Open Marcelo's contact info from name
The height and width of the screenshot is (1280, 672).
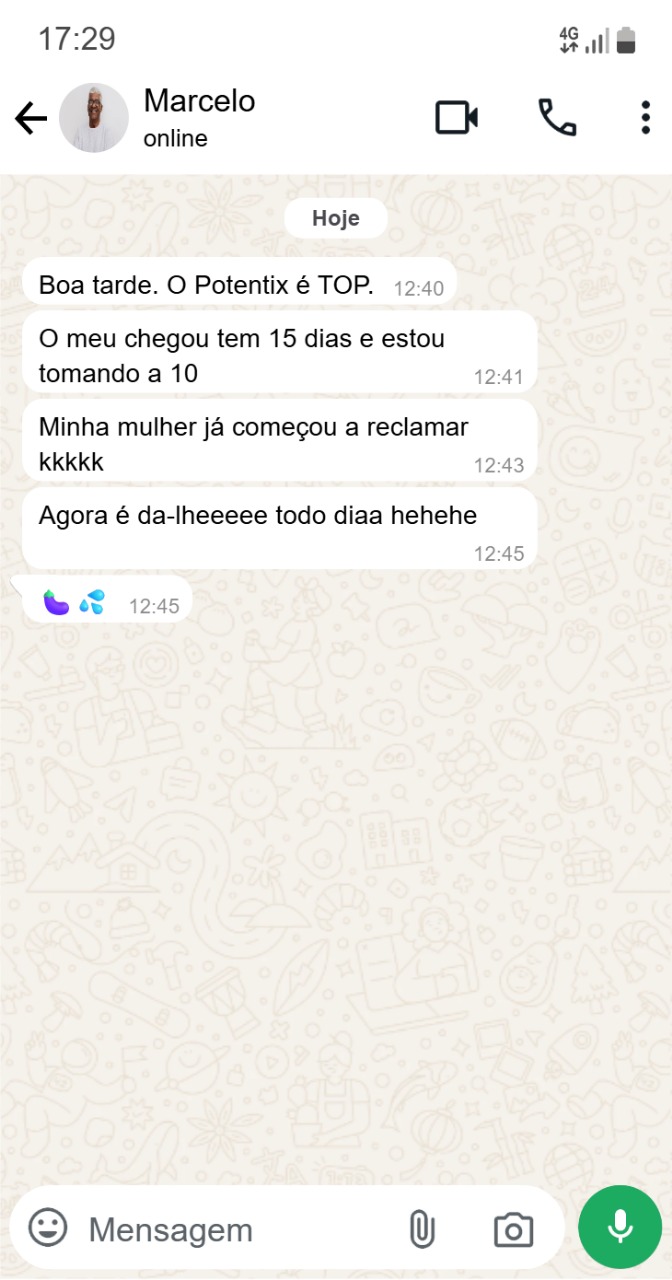pyautogui.click(x=199, y=101)
